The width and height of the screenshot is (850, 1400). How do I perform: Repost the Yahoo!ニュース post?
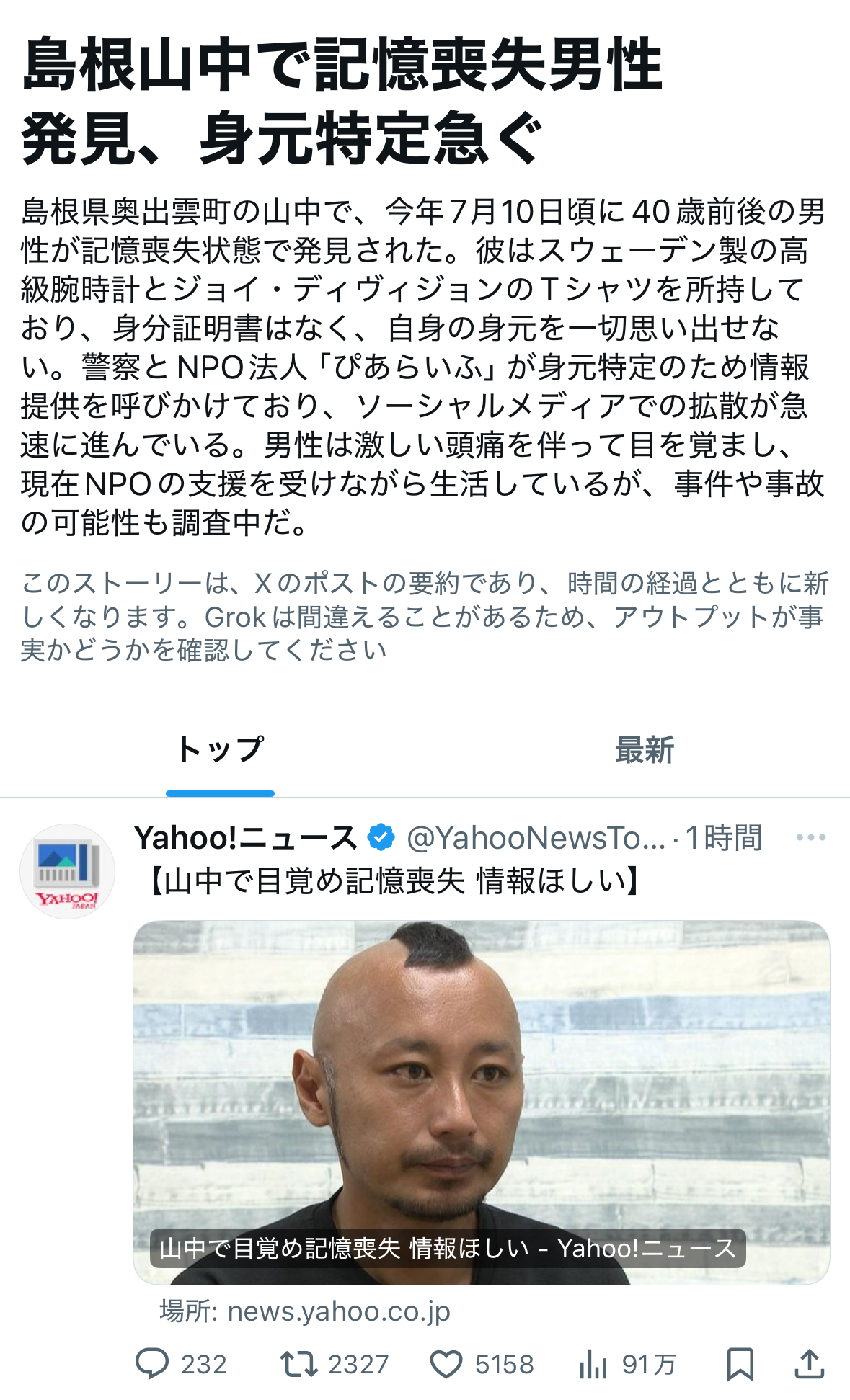point(298,1364)
